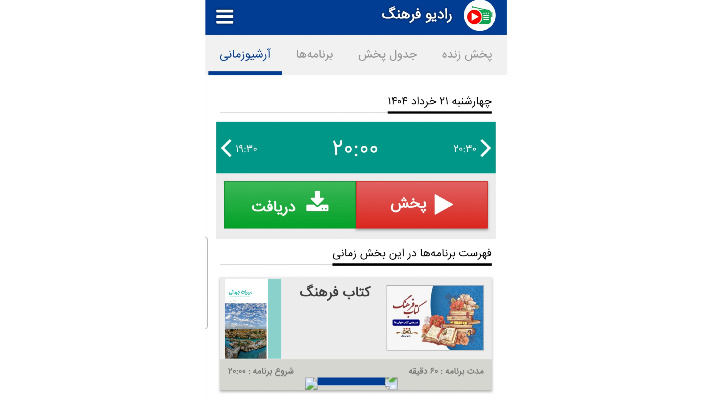Open the کتاب فرهنگ program card
Image resolution: width=712 pixels, height=400 pixels.
(355, 320)
